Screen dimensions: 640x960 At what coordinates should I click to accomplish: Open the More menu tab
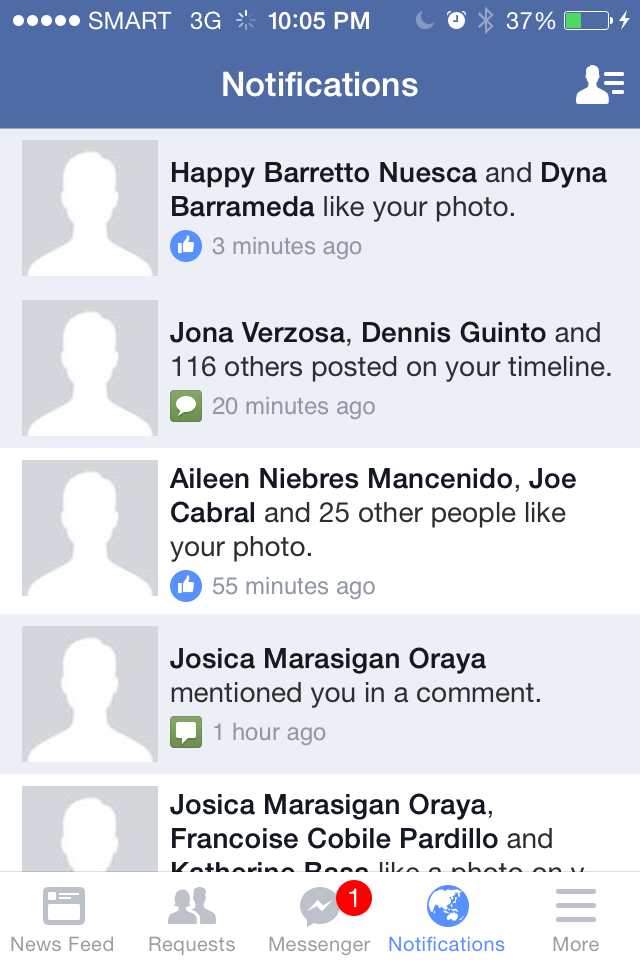tap(575, 920)
